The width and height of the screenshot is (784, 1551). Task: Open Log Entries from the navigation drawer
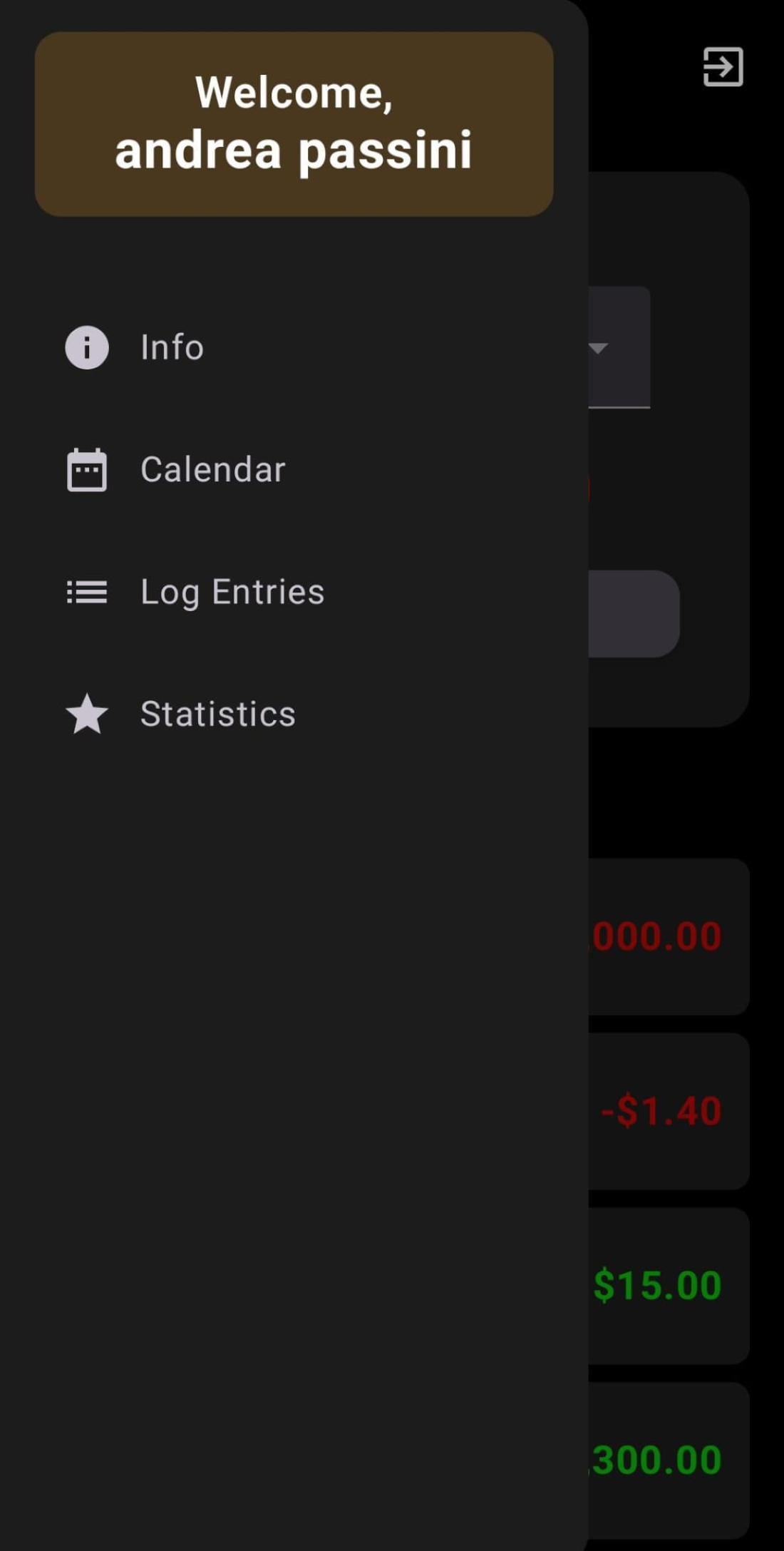(x=233, y=592)
